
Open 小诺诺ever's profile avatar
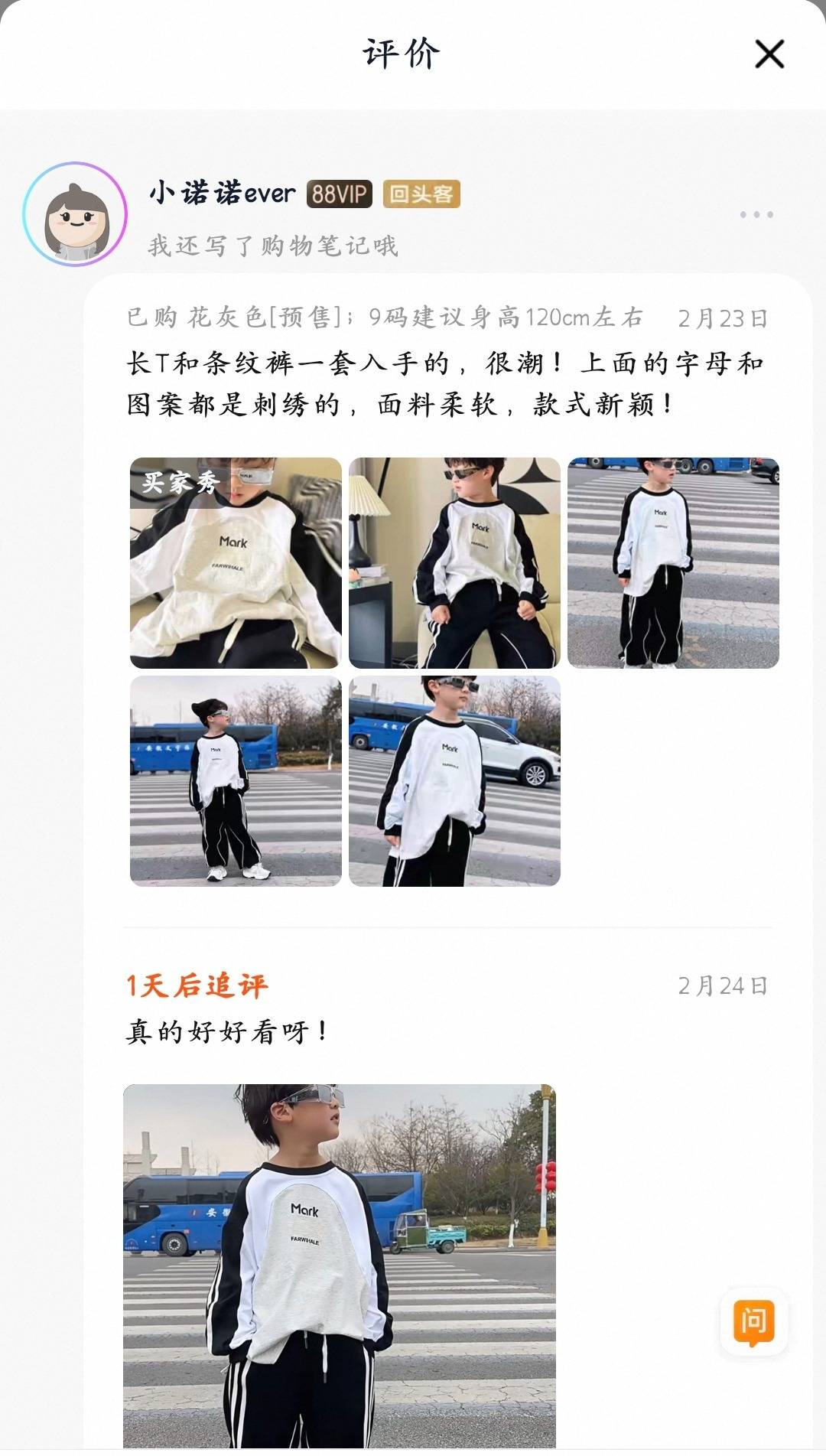tap(75, 214)
